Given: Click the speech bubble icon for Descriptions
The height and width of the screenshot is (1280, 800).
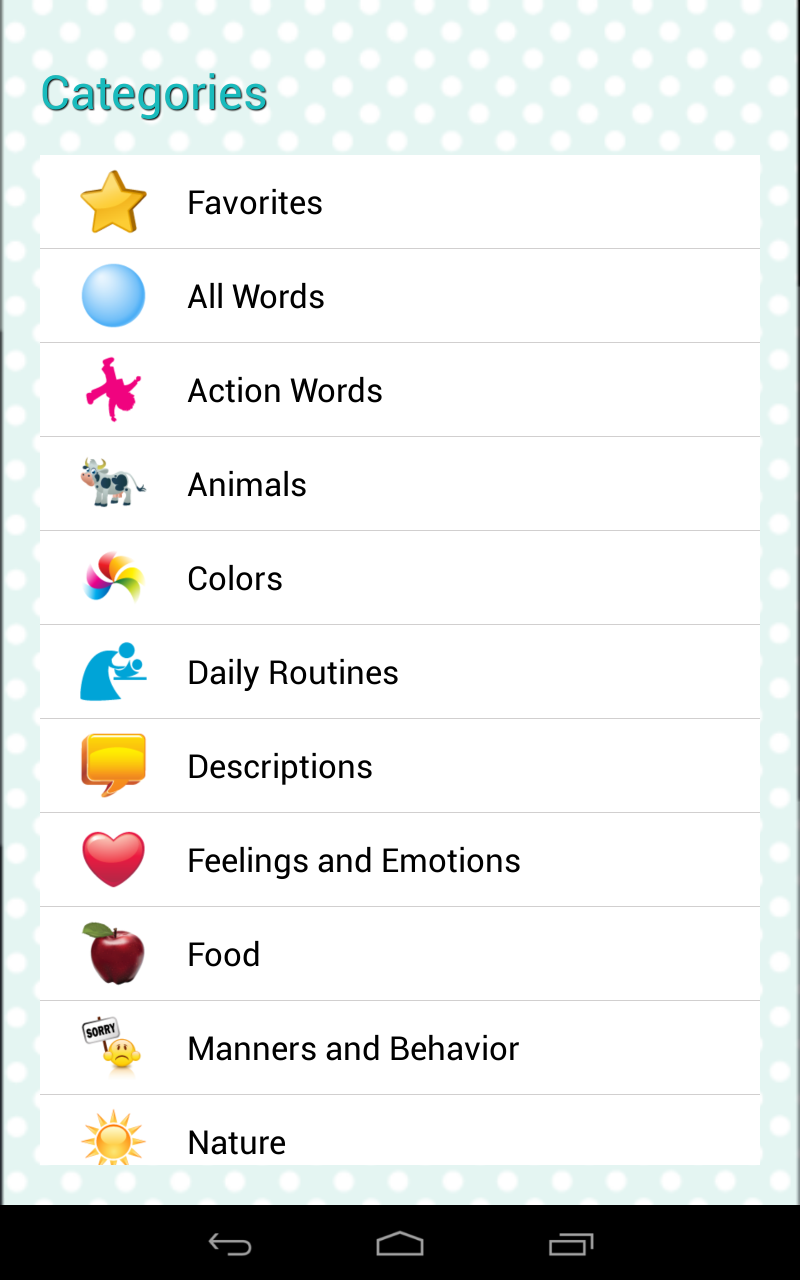Looking at the screenshot, I should 113,765.
